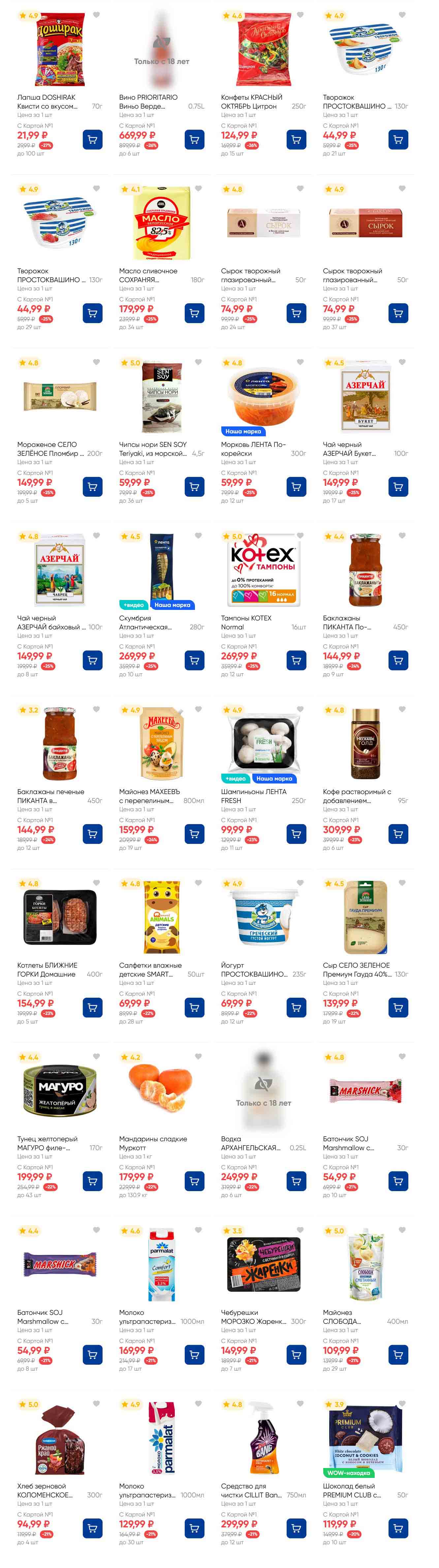Add Масло сливочное СОХРАНЯЯ to cart
The image size is (439, 1568).
pyautogui.click(x=195, y=313)
